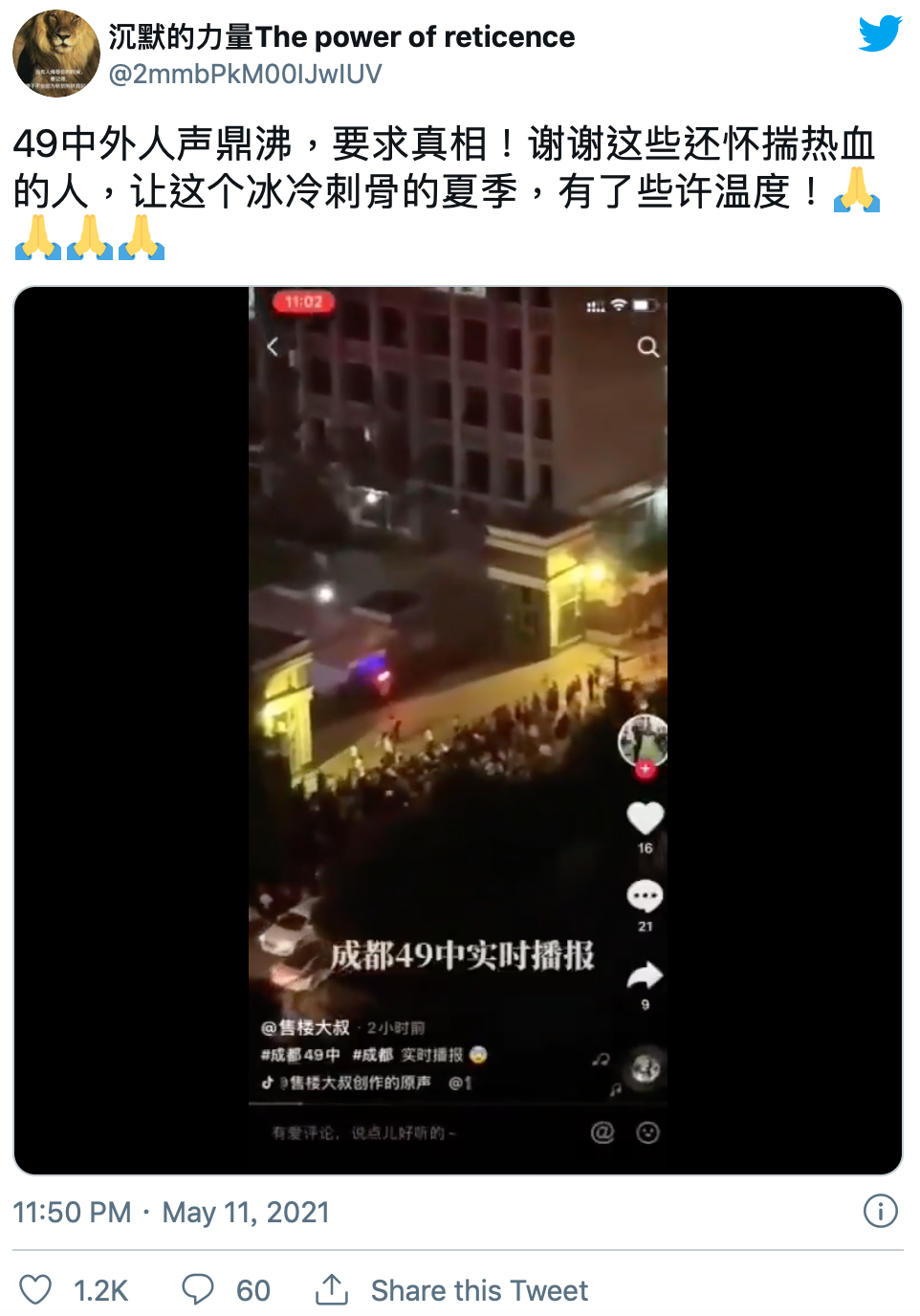The image size is (920, 1316).
Task: Open the tweet info icon
Action: point(880,1211)
